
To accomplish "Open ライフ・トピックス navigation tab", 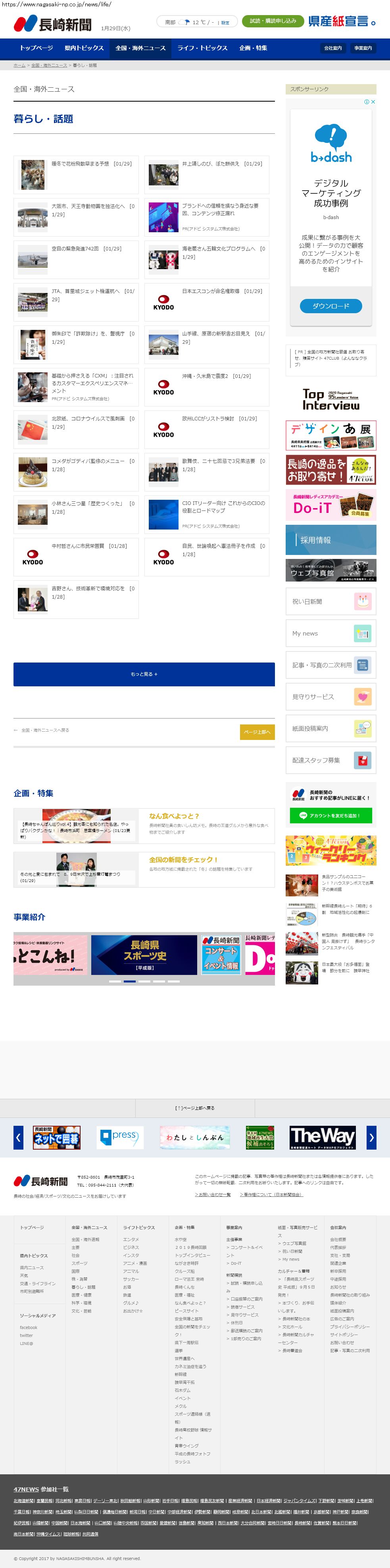I will point(202,48).
